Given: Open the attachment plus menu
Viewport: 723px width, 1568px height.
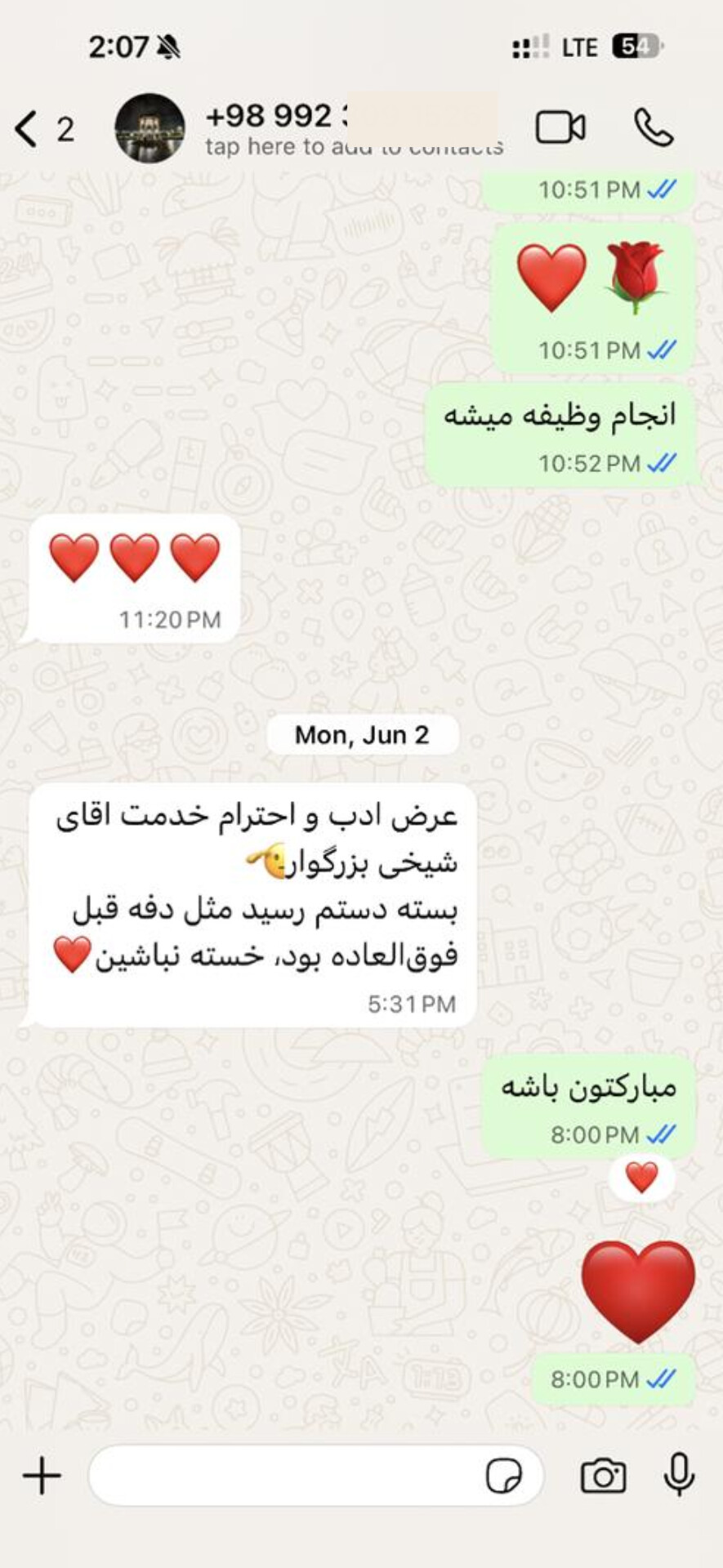Looking at the screenshot, I should (x=42, y=1477).
